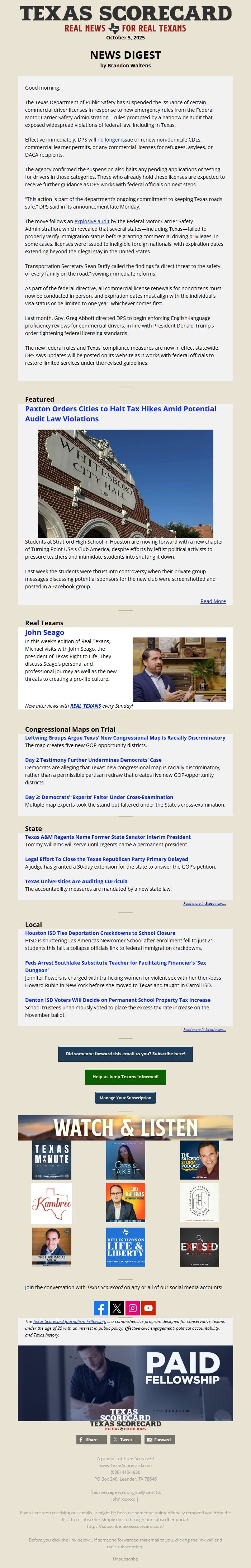Open Houston ISD deportation crackdowns article
This screenshot has width=251, height=1568.
(100, 932)
